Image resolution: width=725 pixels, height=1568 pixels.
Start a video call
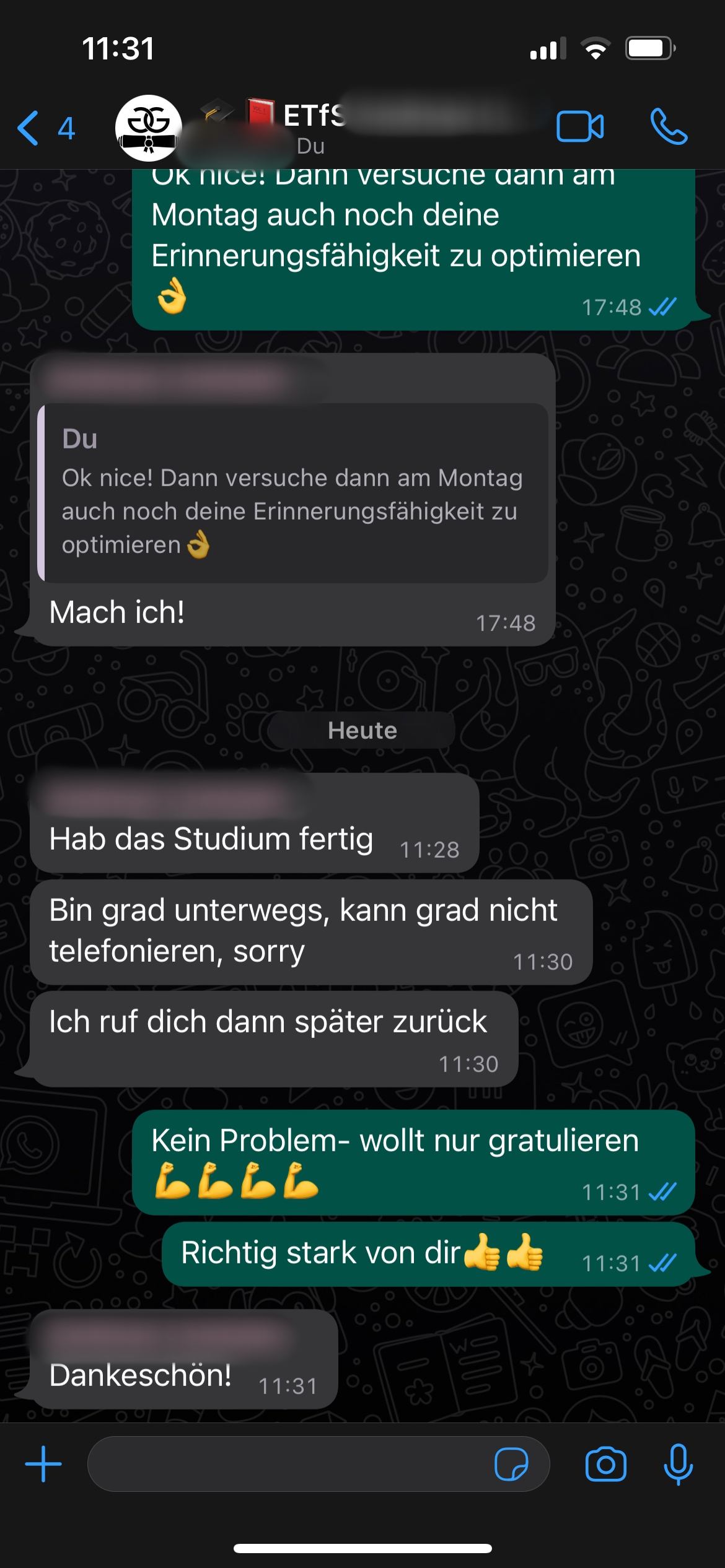tap(580, 127)
